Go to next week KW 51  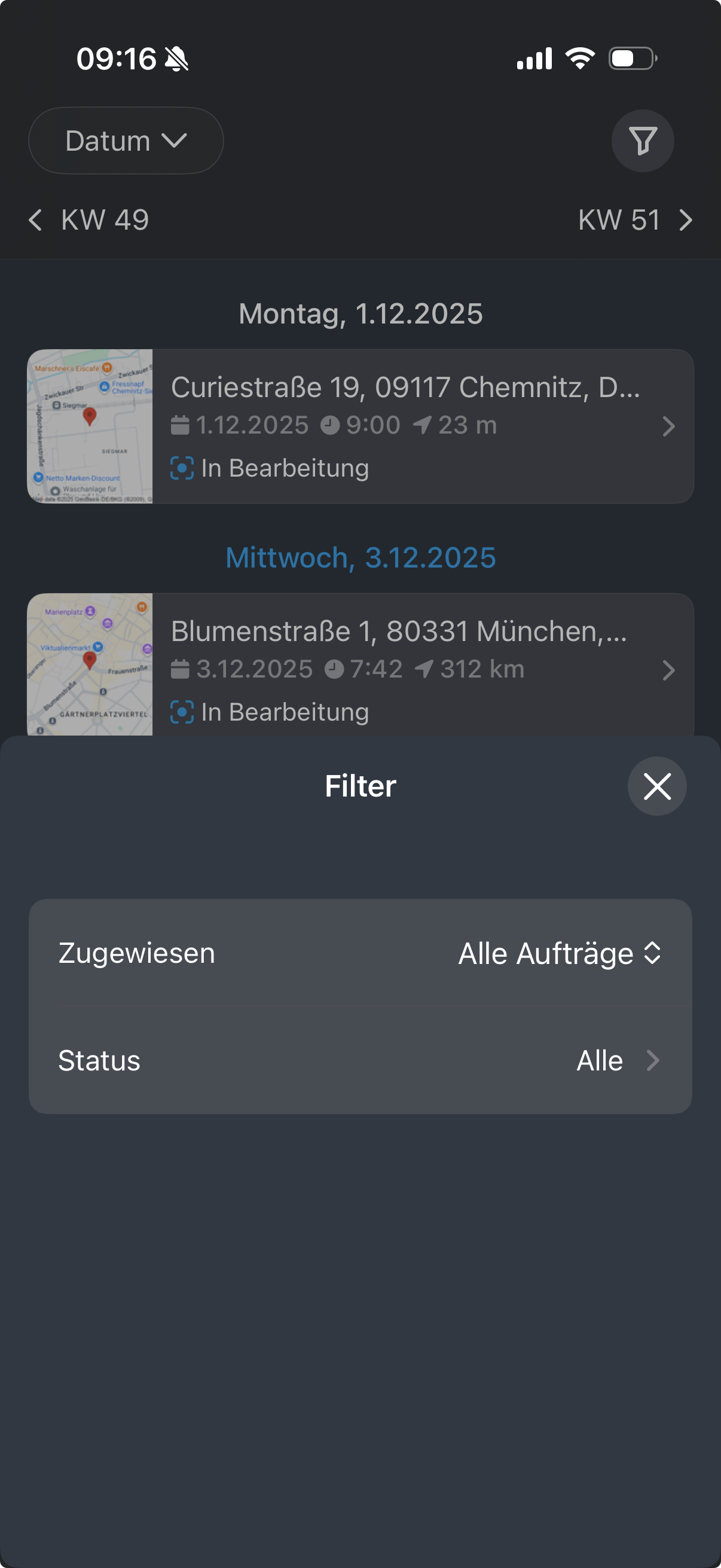point(634,219)
